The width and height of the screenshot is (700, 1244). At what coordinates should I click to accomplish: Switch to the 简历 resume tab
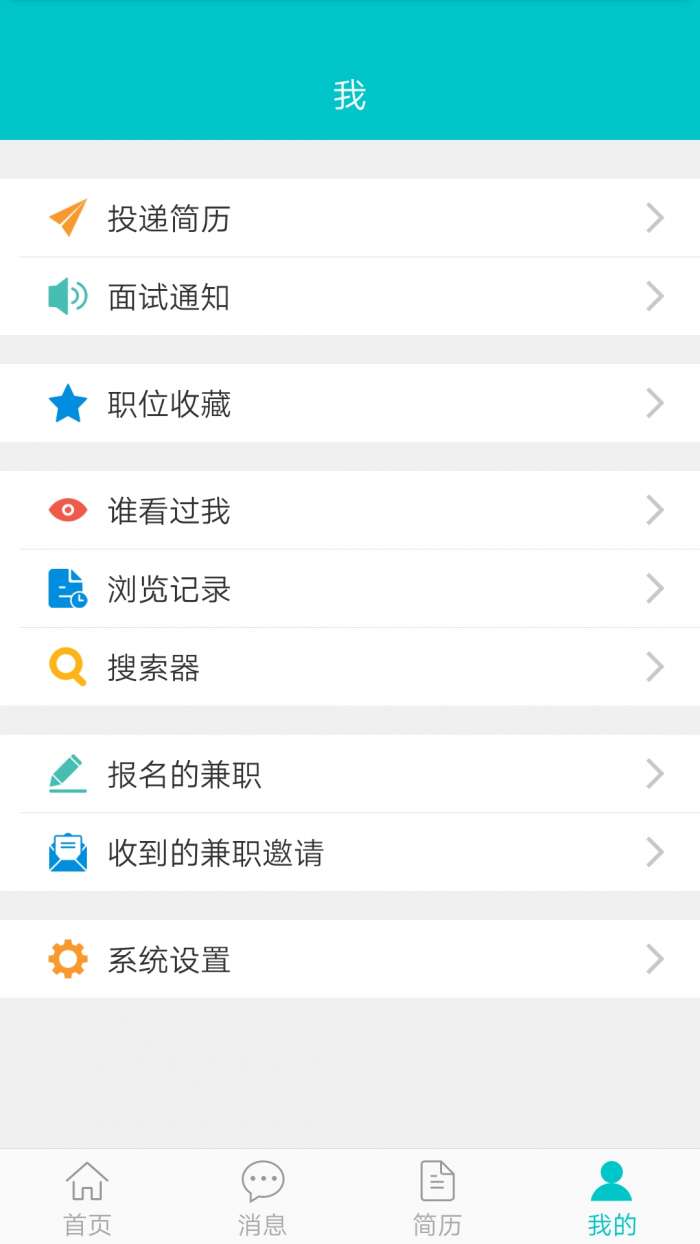[x=437, y=1198]
